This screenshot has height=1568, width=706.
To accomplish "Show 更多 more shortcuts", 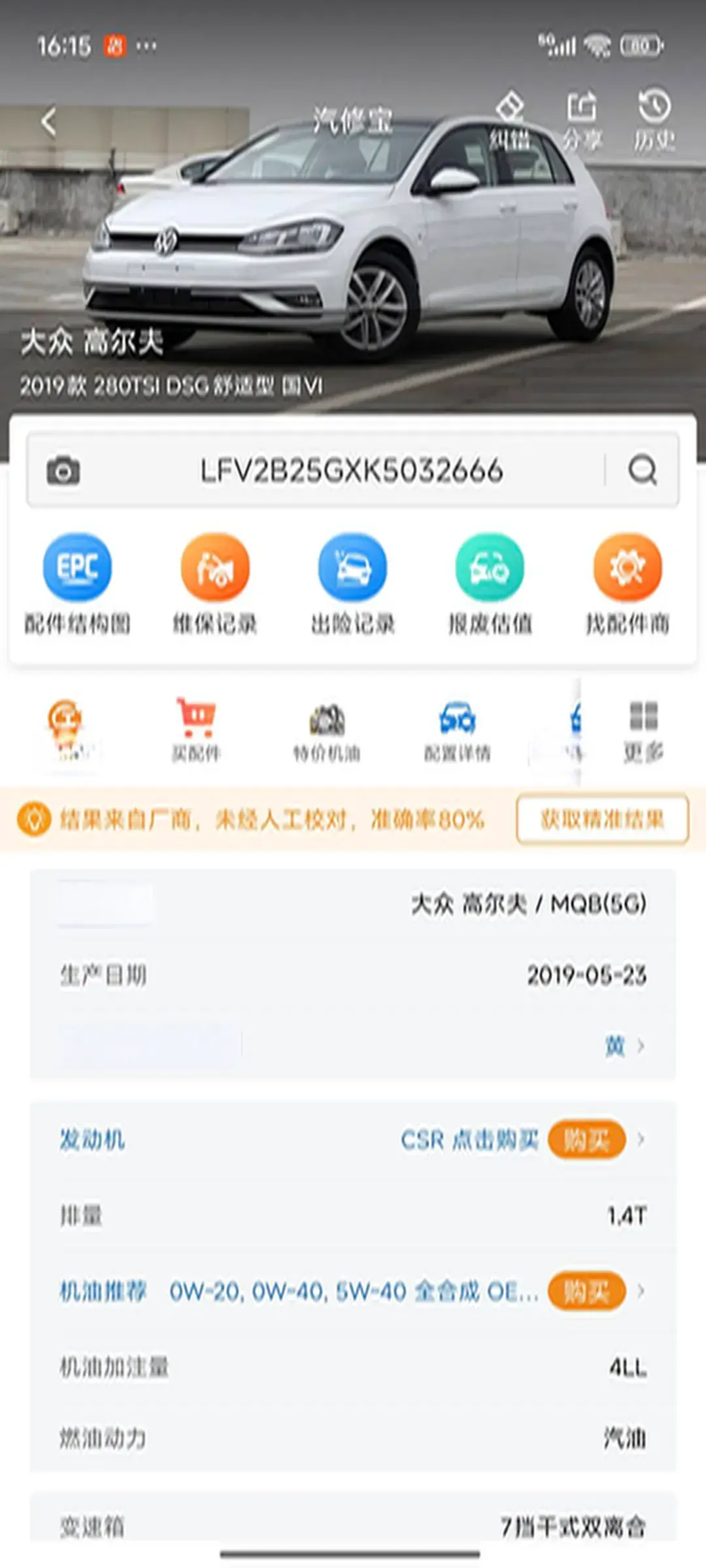I will pos(643,730).
